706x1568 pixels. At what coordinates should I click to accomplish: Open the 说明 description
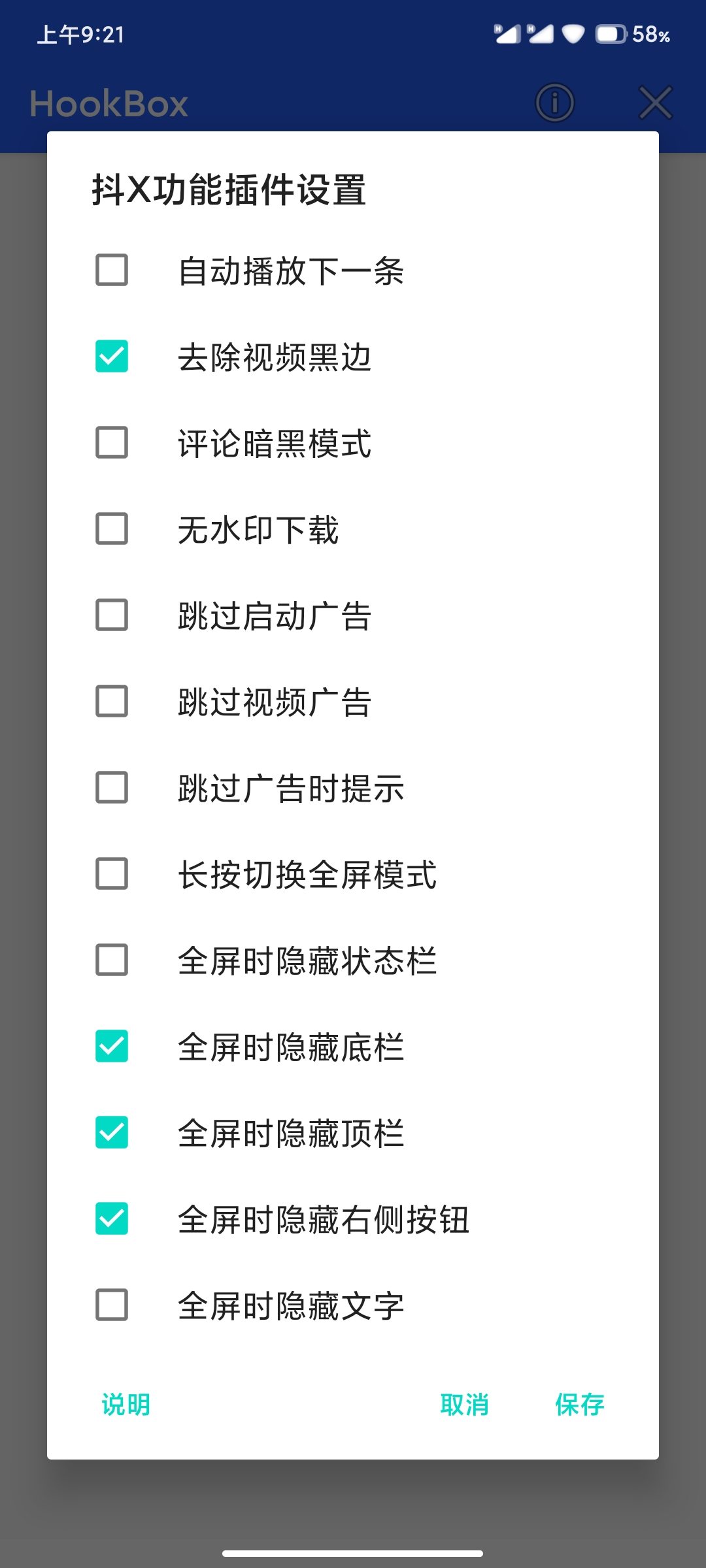coord(126,1404)
